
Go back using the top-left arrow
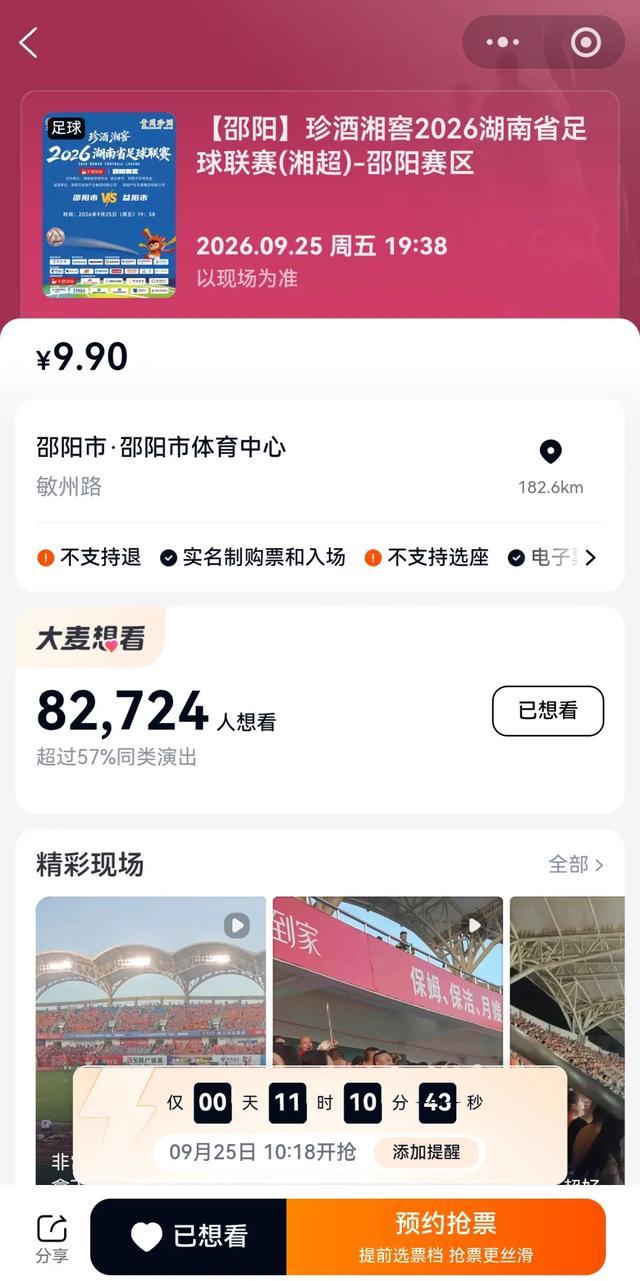tap(28, 43)
